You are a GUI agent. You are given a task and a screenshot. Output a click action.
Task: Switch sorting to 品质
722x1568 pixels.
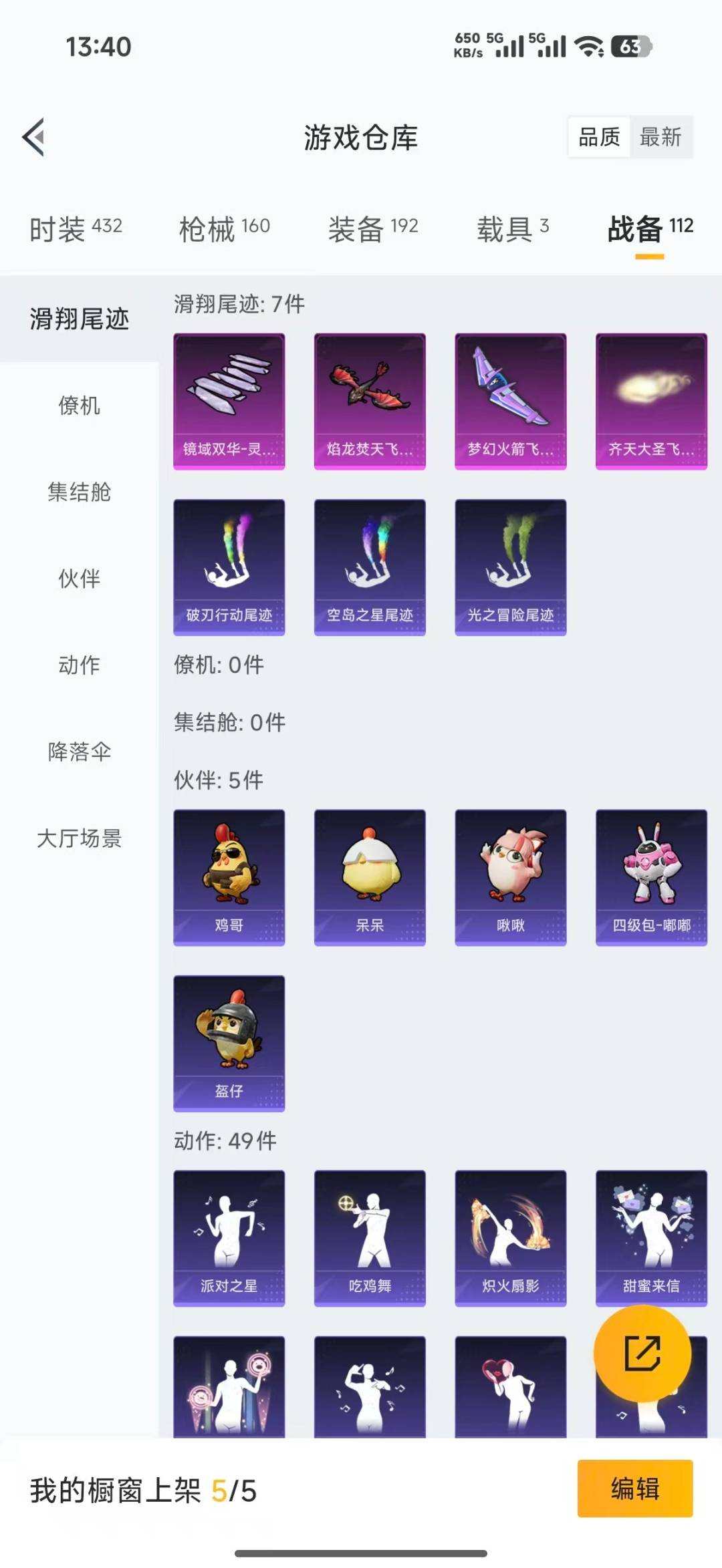click(599, 138)
